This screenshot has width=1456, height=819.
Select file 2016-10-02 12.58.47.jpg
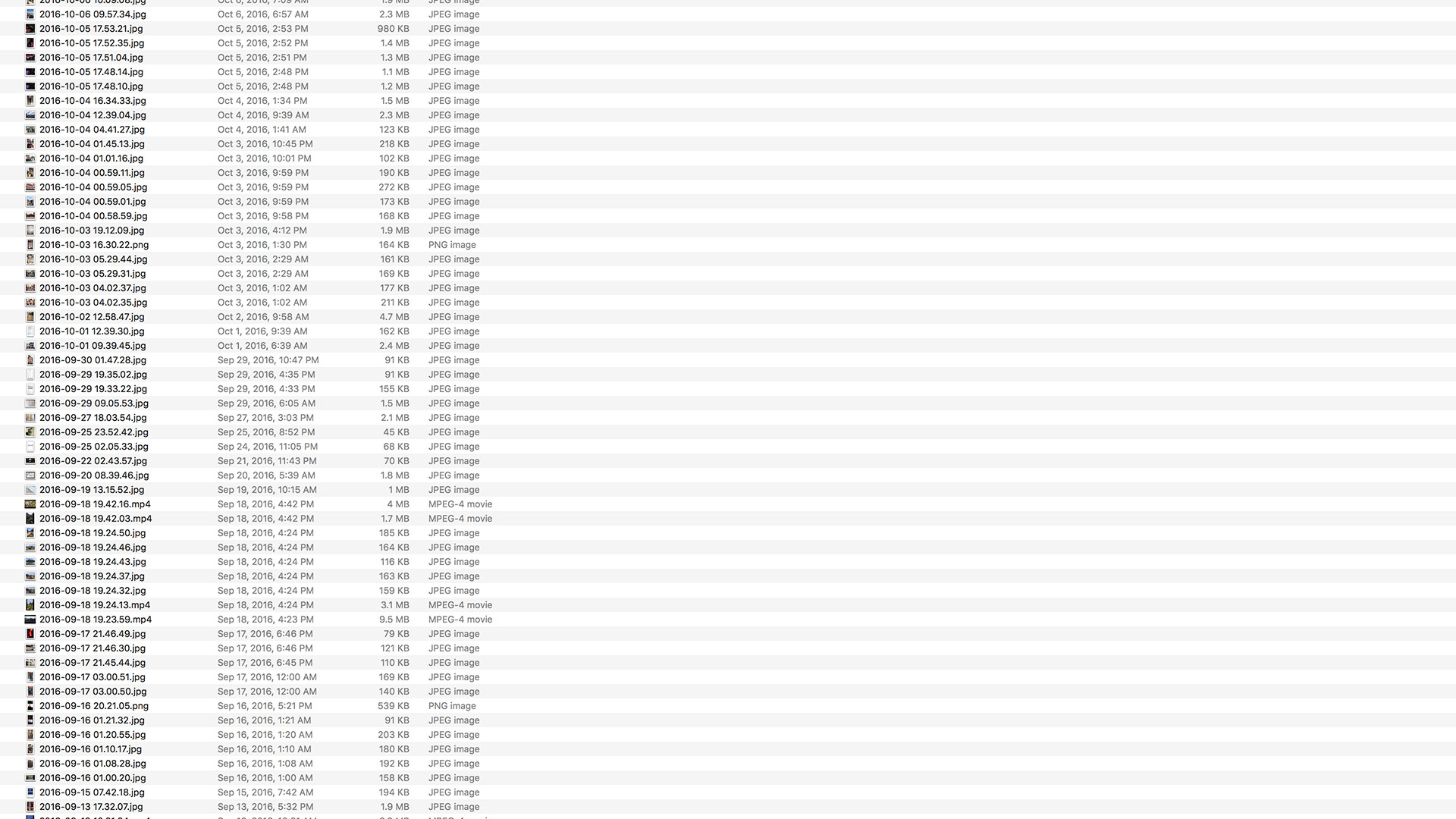coord(92,317)
